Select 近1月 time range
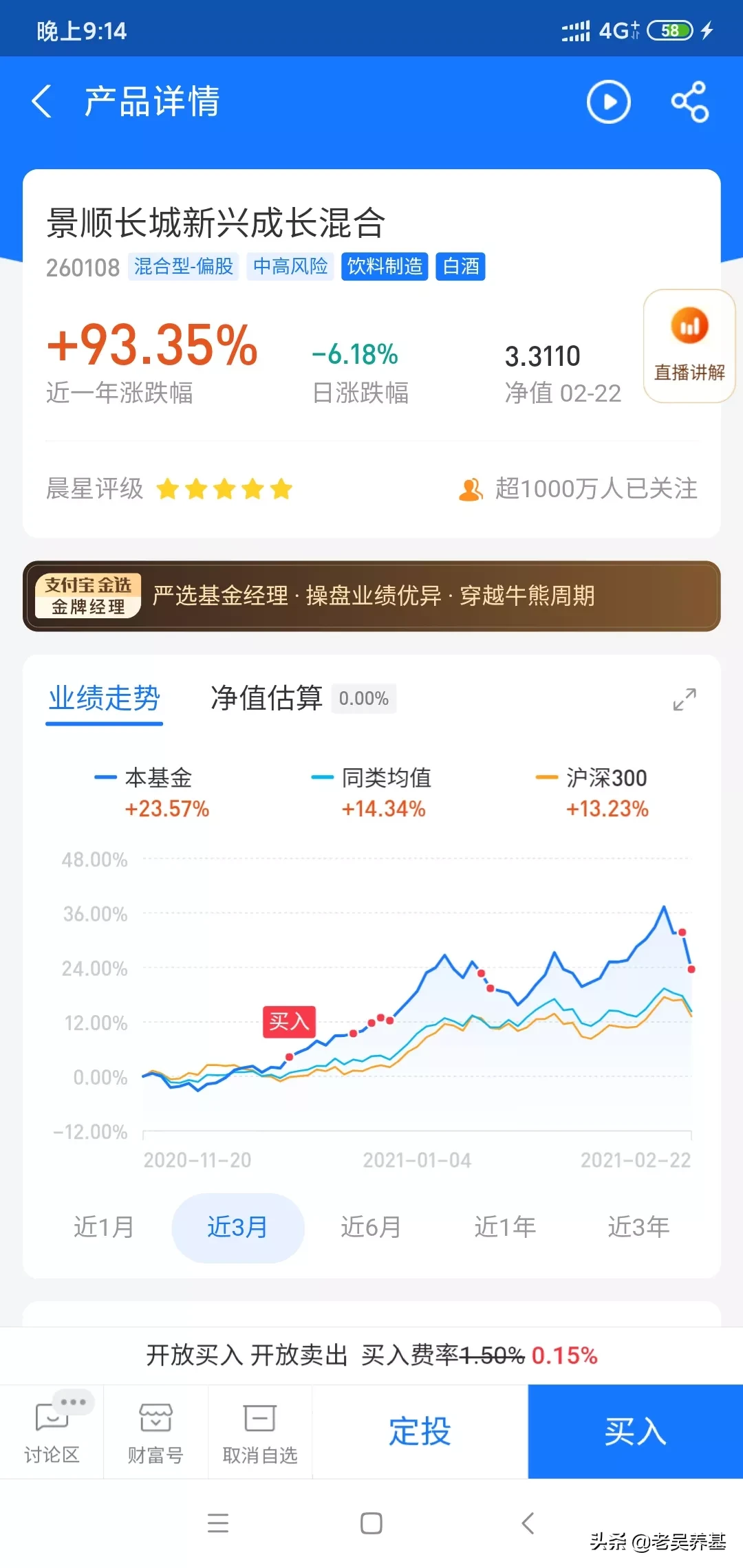743x1568 pixels. [x=104, y=1228]
